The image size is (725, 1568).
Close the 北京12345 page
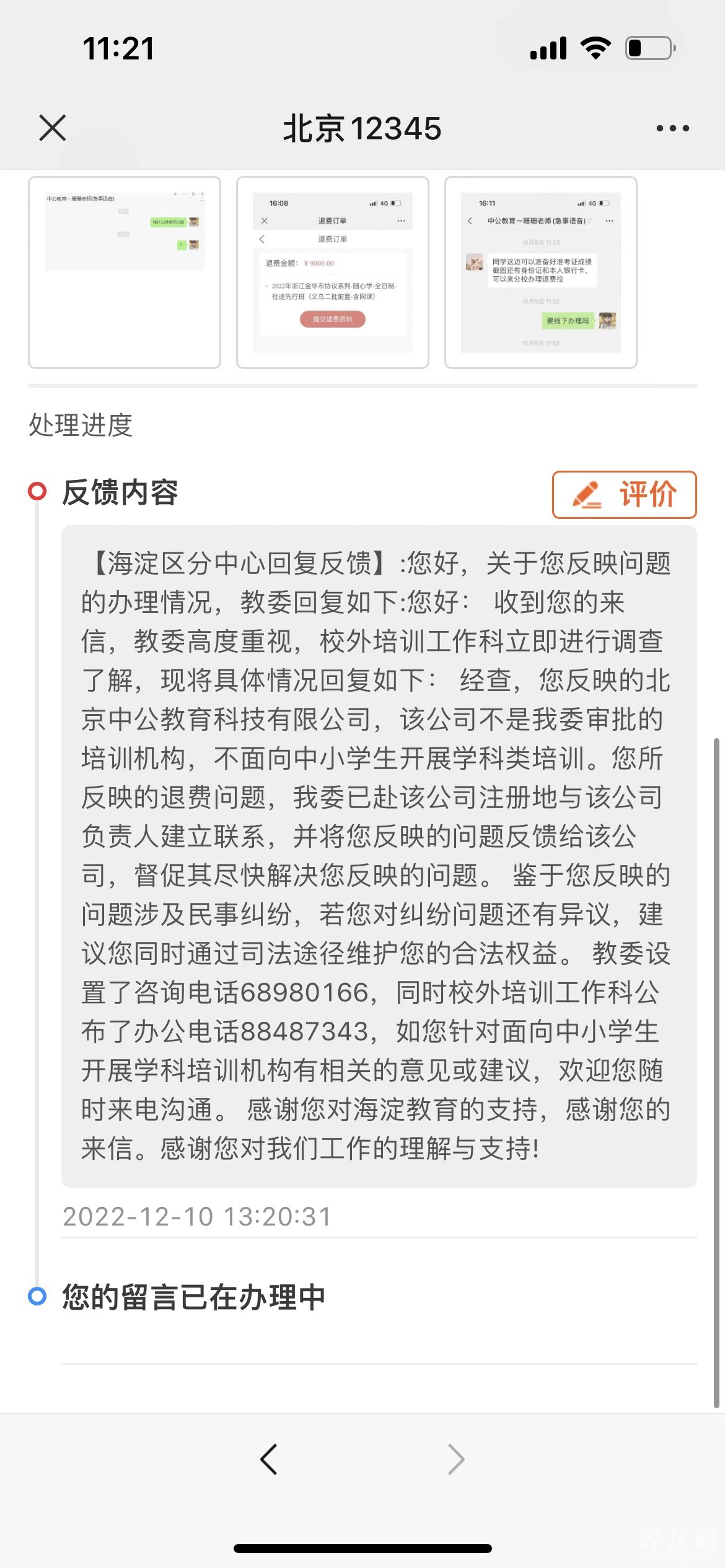(52, 128)
